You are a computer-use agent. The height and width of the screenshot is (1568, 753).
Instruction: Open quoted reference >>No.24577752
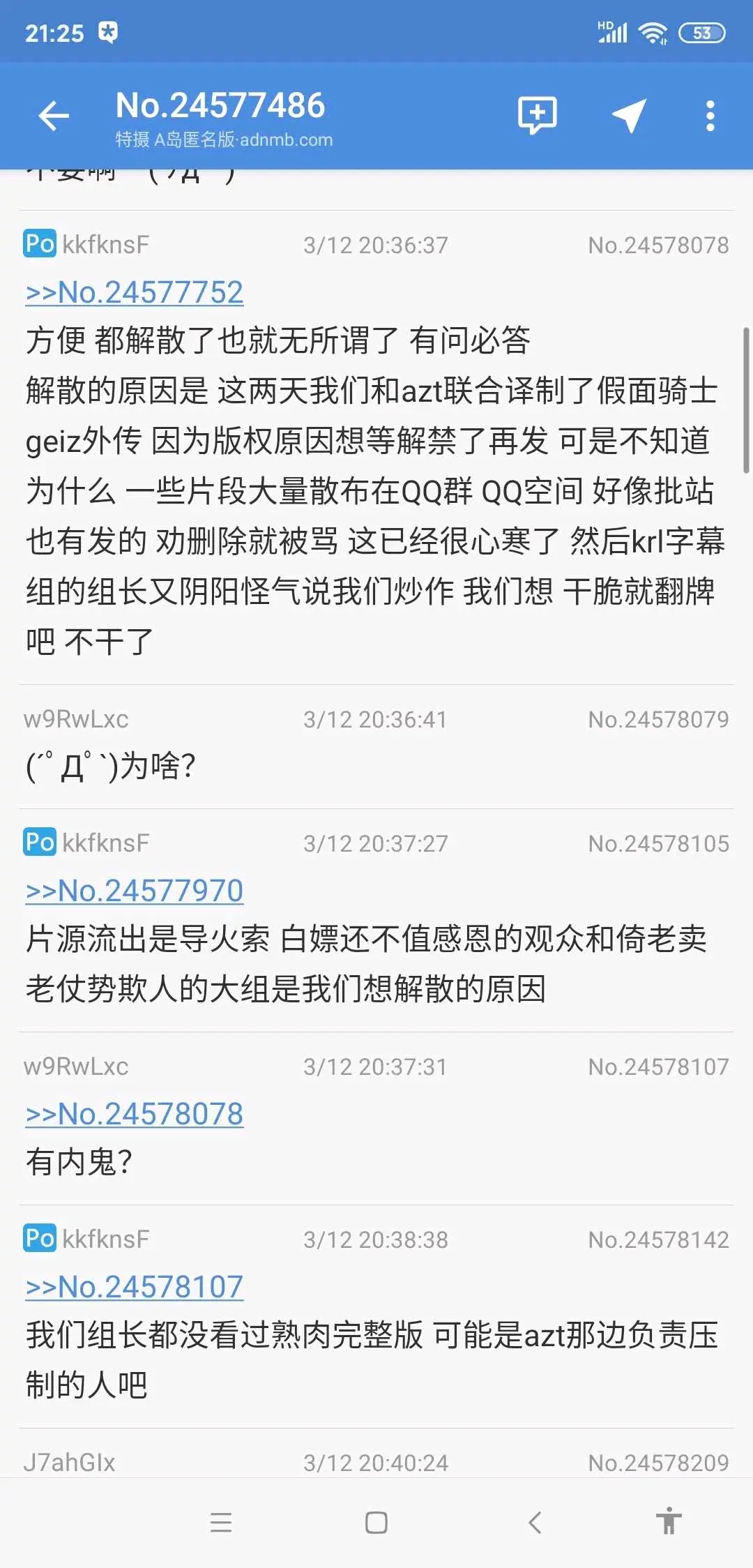pos(135,292)
